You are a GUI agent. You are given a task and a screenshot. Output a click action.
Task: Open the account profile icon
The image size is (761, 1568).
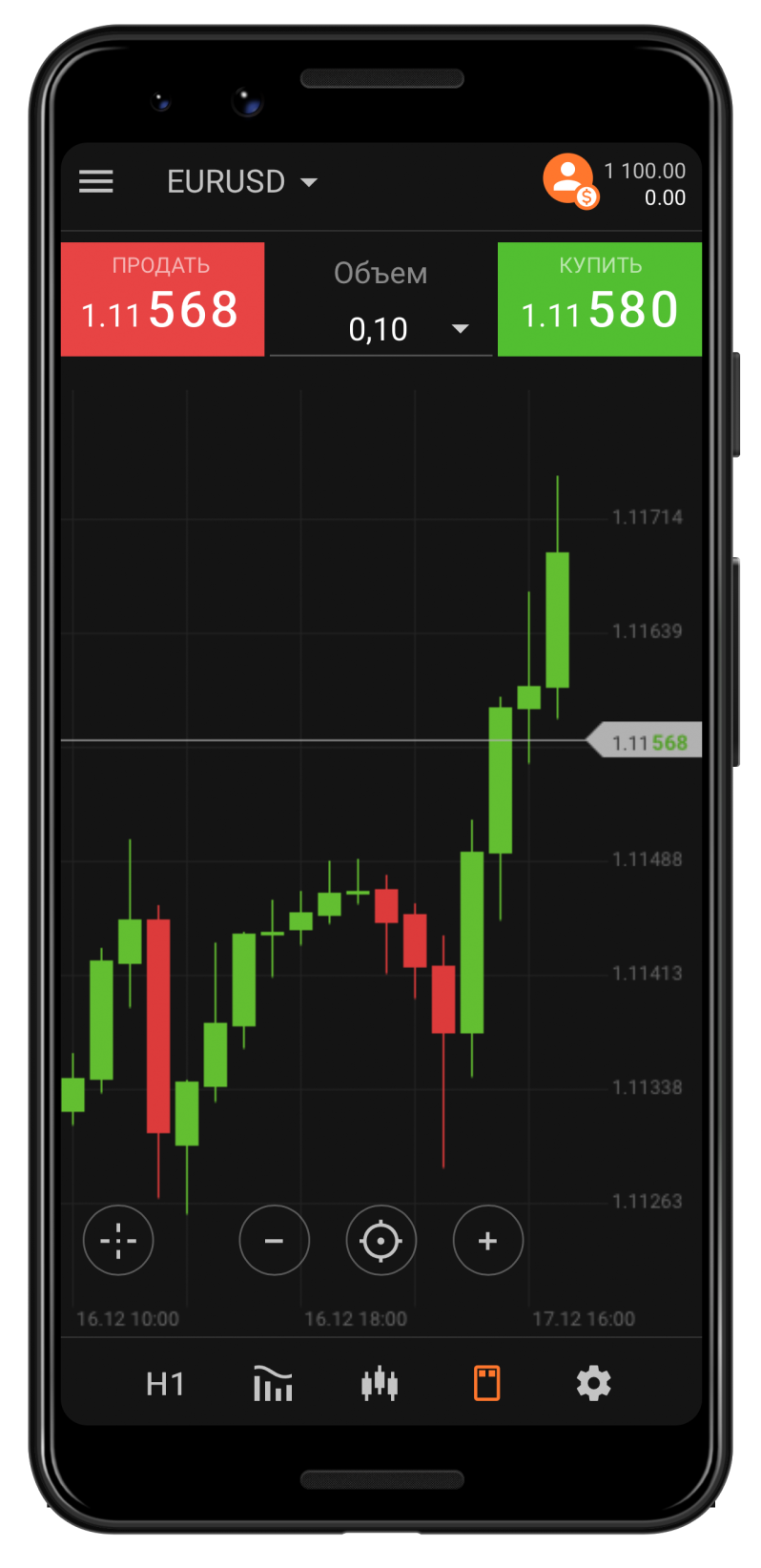click(x=569, y=179)
